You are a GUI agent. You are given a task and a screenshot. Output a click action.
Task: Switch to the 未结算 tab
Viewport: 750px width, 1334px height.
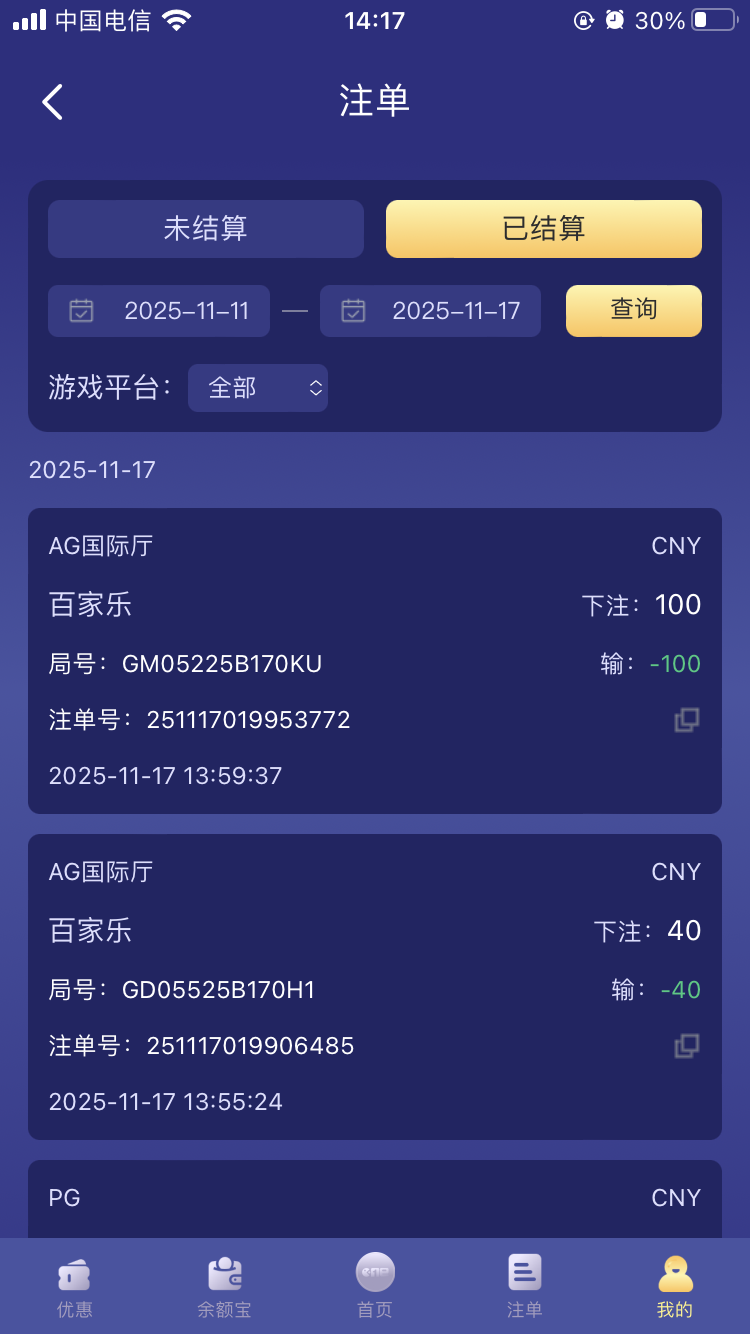point(205,228)
